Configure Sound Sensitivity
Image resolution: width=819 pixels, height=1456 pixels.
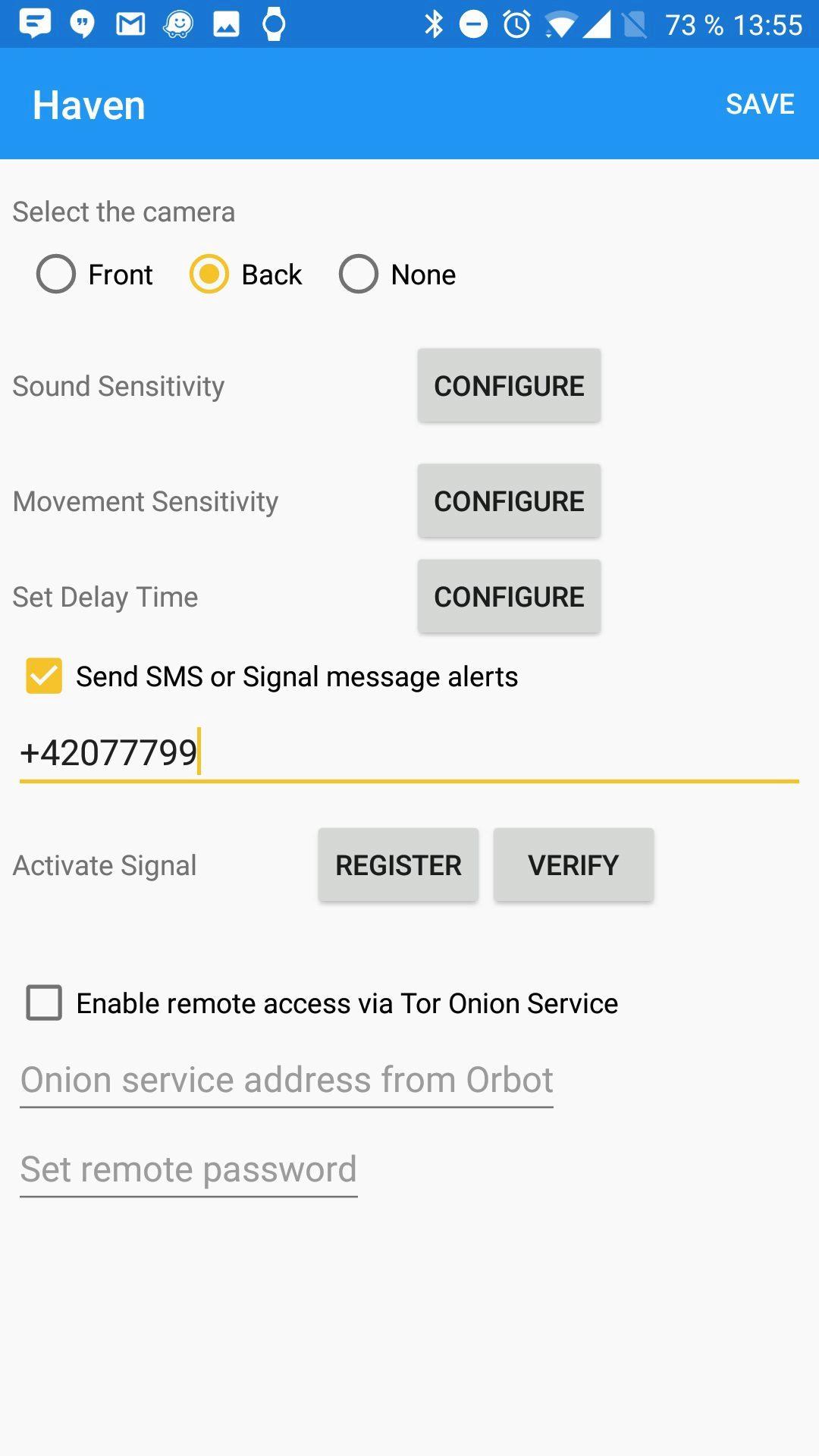[x=509, y=385]
